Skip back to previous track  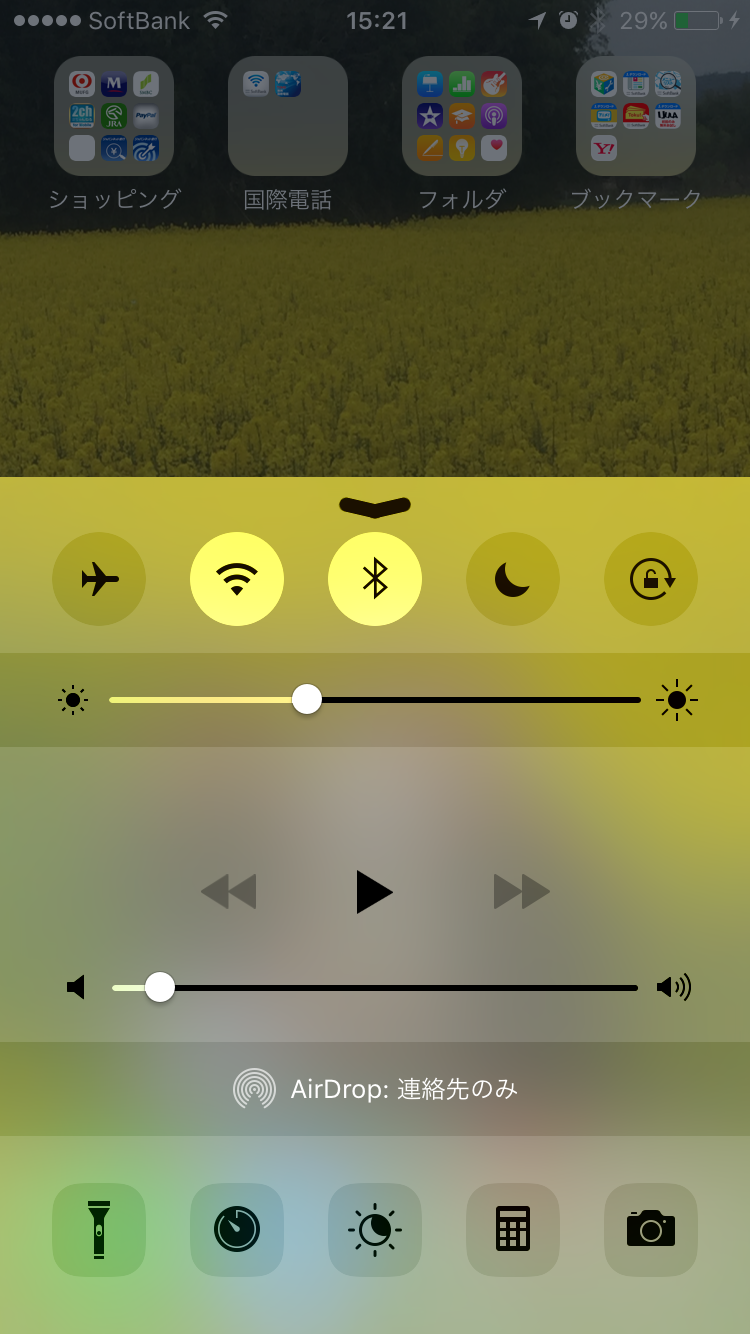tap(229, 891)
